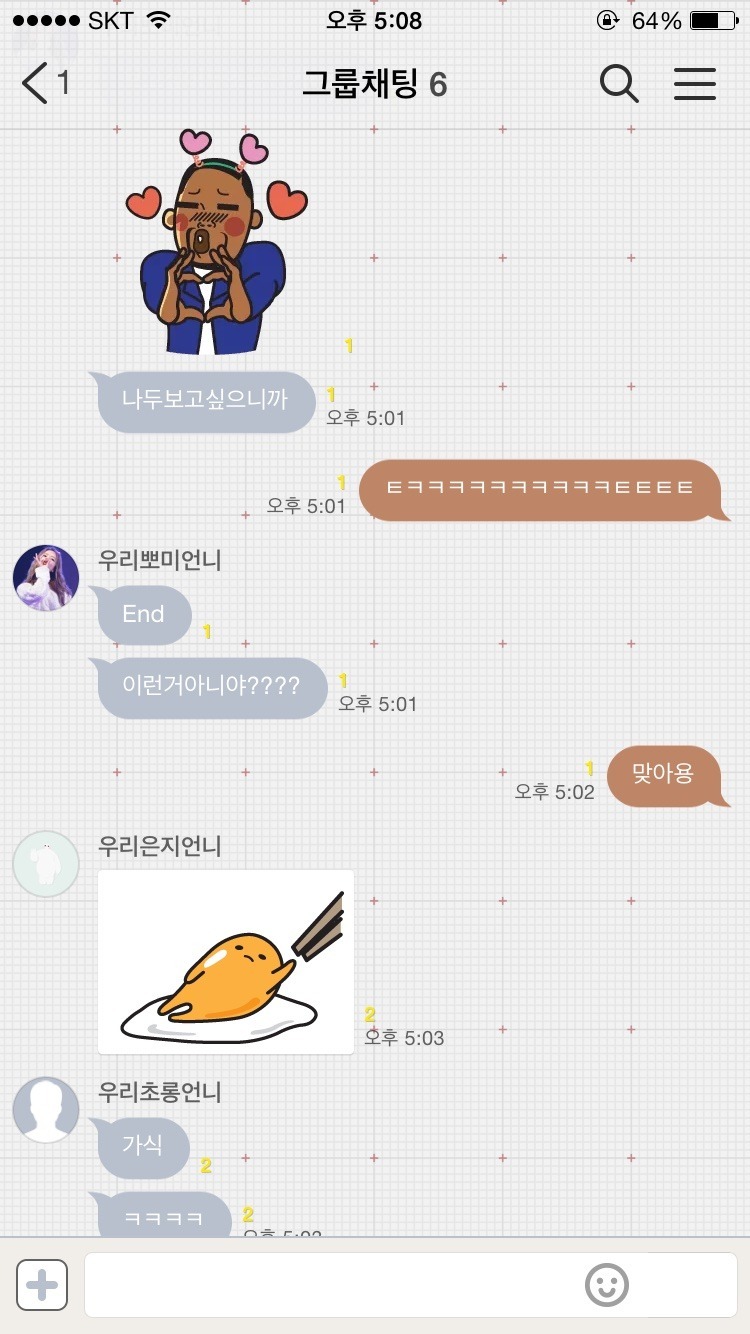Select the 나두보고싶으니까 message bubble
750x1334 pixels.
coord(205,400)
